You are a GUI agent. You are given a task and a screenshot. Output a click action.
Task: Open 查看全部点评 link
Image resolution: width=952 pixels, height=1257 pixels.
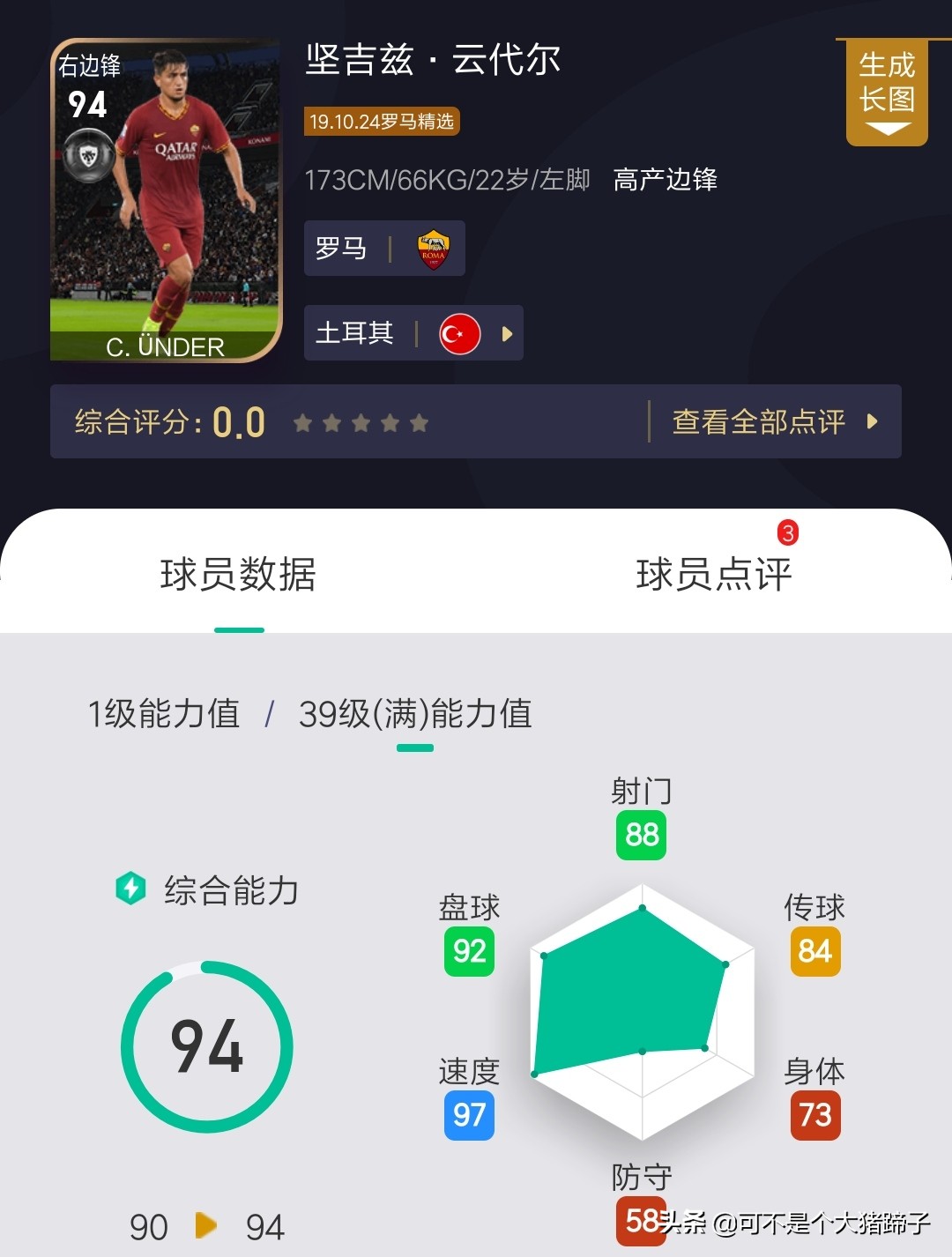coord(773,422)
